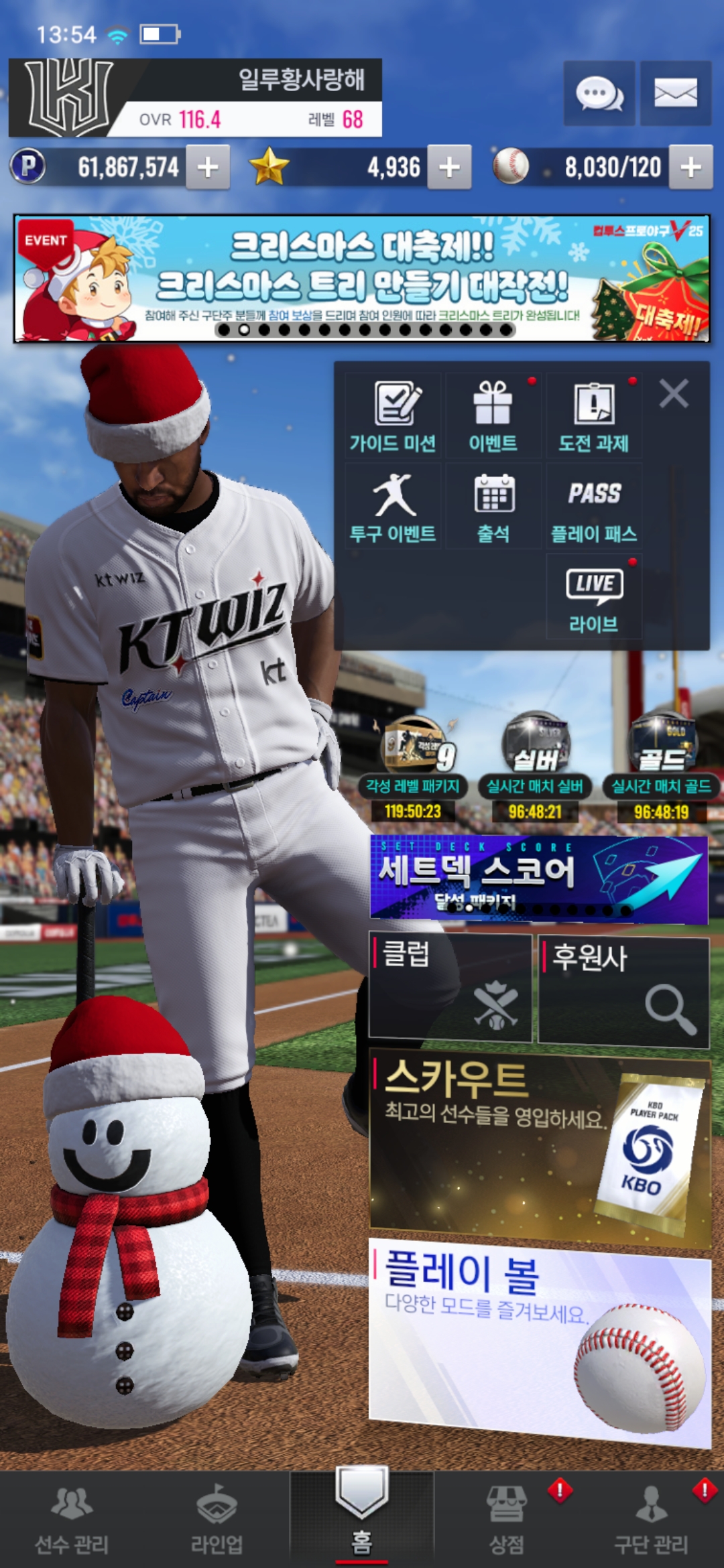Switch to 라인업 tab

pyautogui.click(x=217, y=1518)
